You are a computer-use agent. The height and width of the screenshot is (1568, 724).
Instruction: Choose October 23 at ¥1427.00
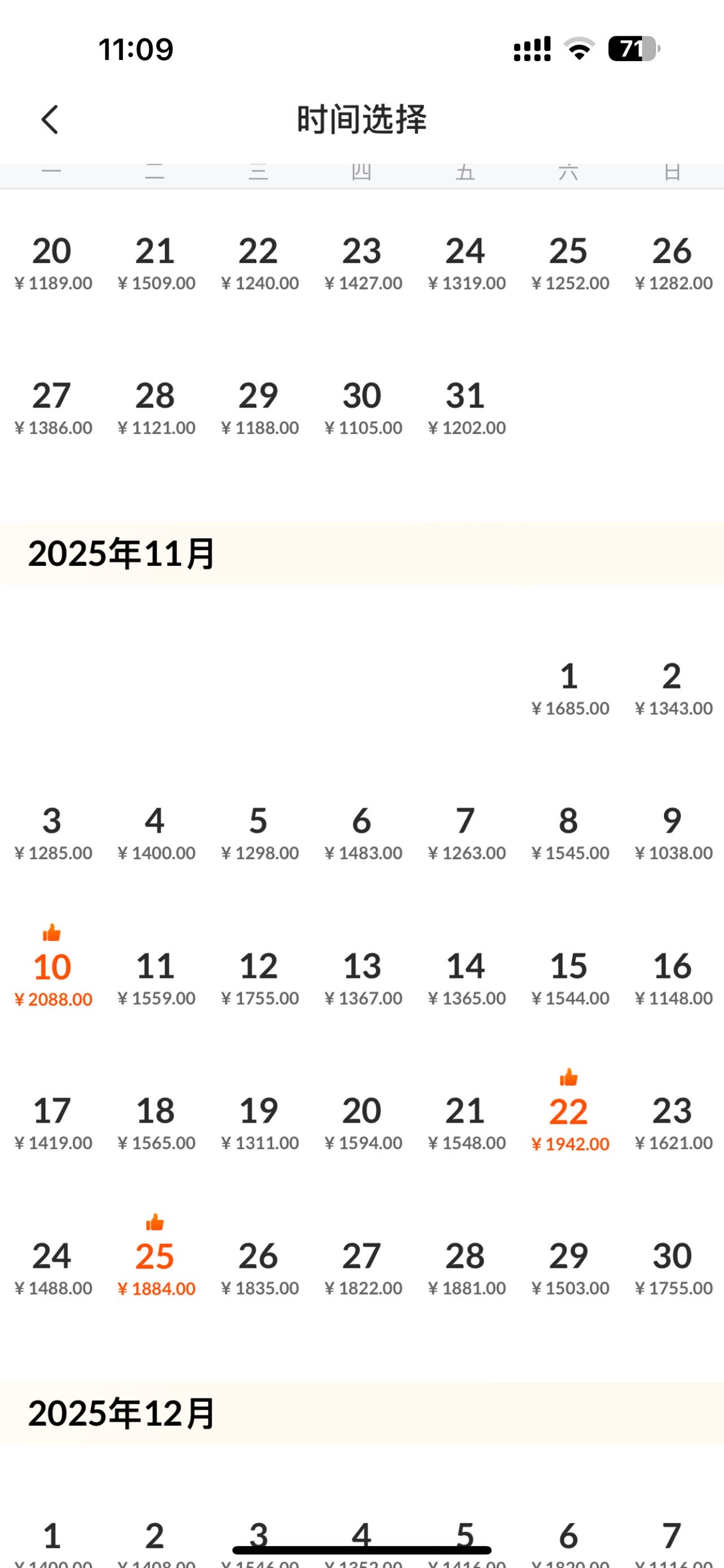[x=363, y=263]
